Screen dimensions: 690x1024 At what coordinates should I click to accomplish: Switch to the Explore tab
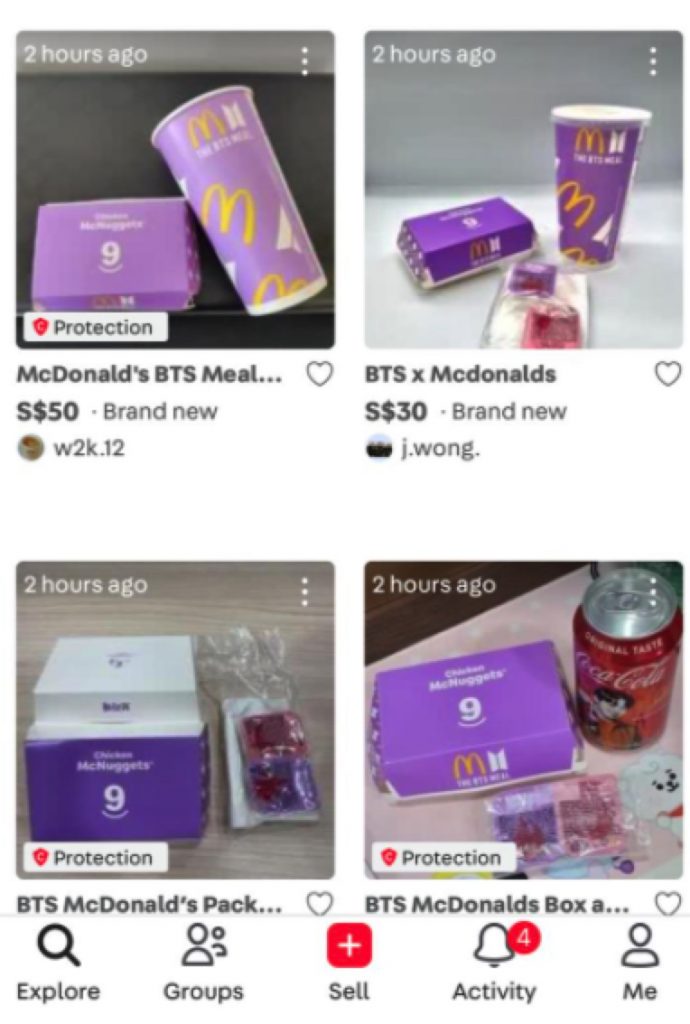pos(58,962)
